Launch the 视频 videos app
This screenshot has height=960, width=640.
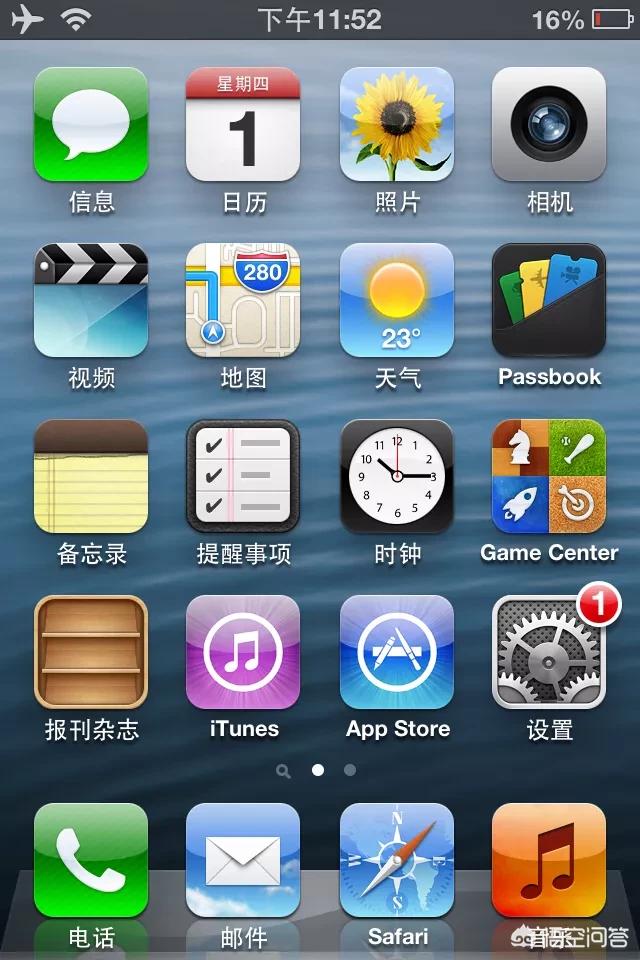(91, 300)
